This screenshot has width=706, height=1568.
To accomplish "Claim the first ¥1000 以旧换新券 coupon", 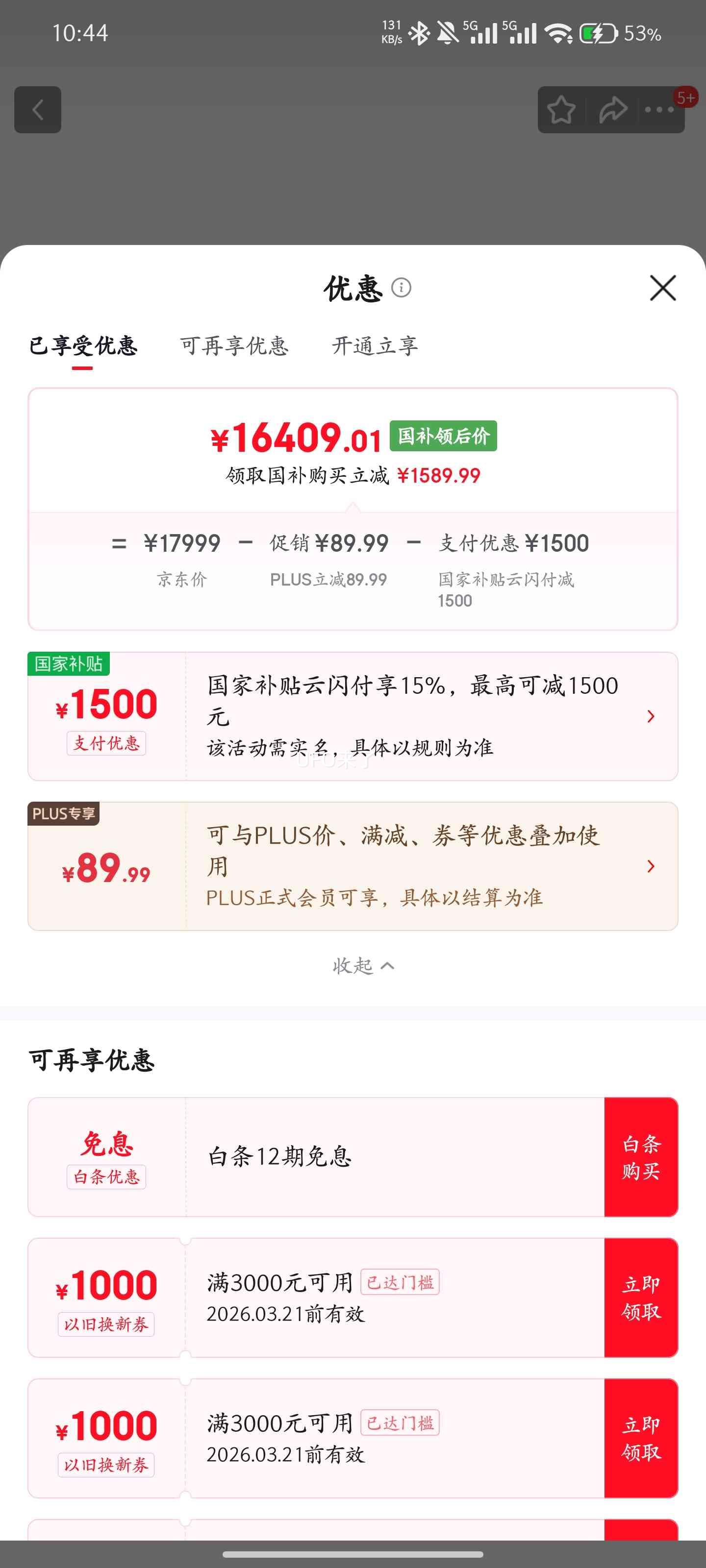I will point(641,1297).
